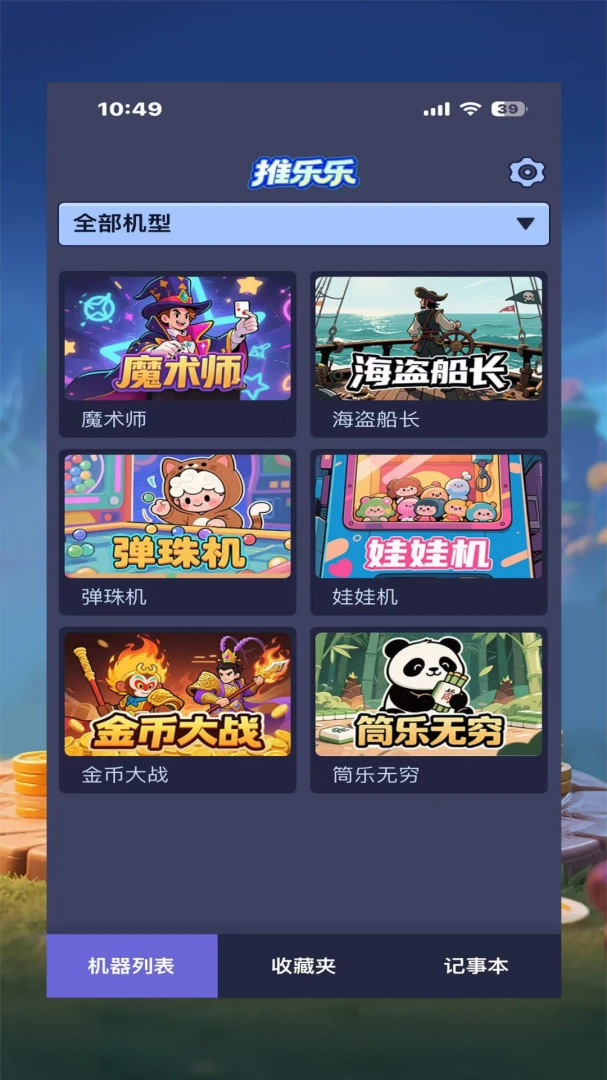Viewport: 607px width, 1080px height.
Task: Open the 筒乐无穷 card
Action: (x=429, y=709)
